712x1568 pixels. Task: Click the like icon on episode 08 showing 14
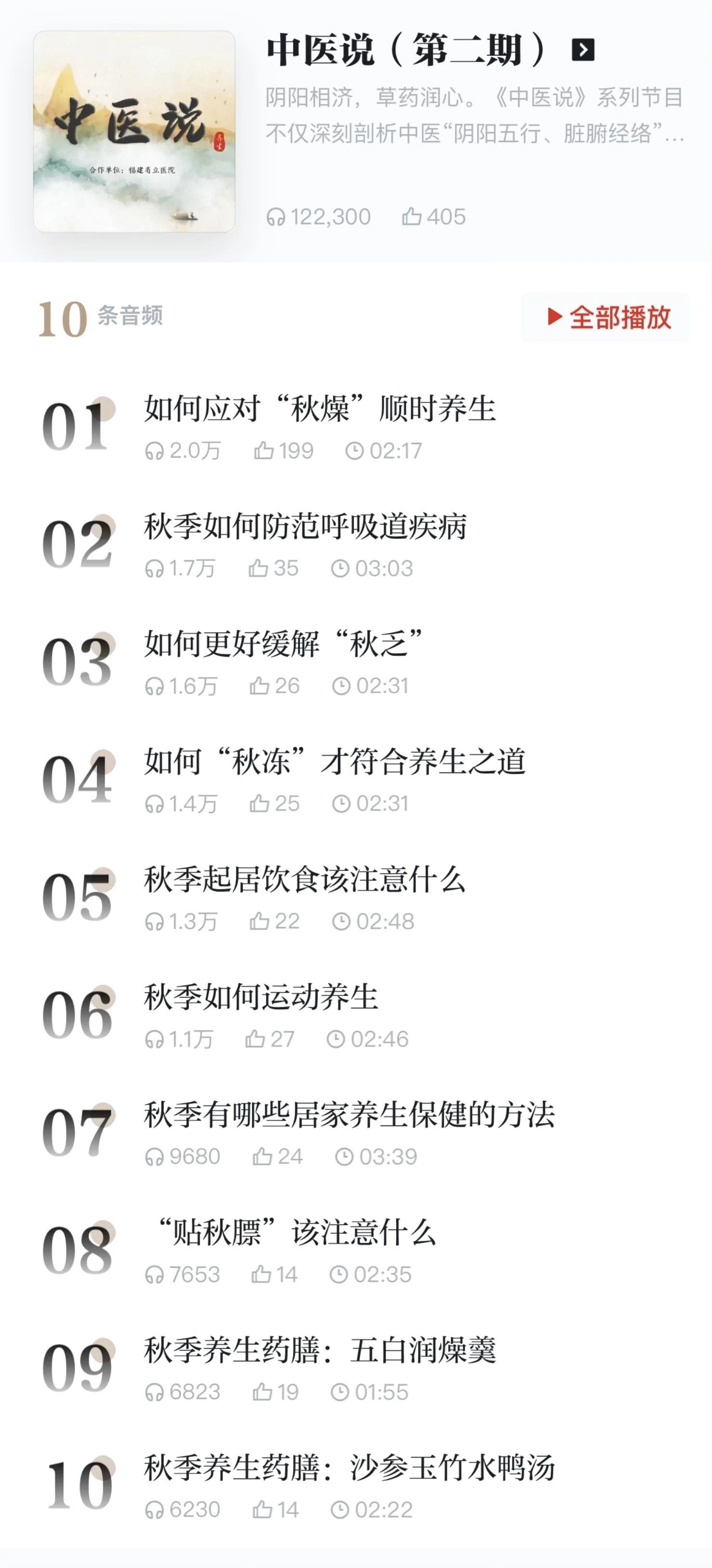click(261, 1275)
